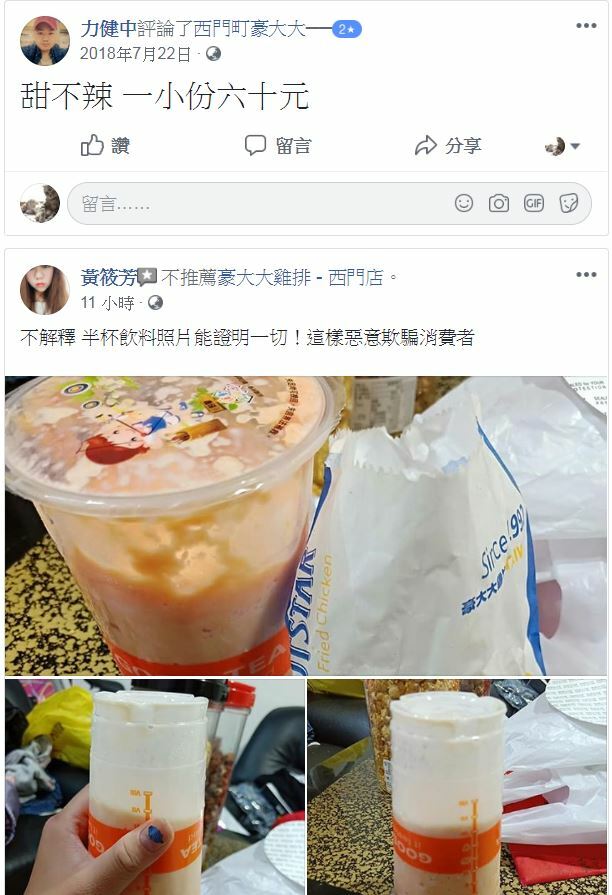Viewport: 612px width, 895px height.
Task: Tap 留言 to comment on 力健中's post
Action: (x=278, y=146)
